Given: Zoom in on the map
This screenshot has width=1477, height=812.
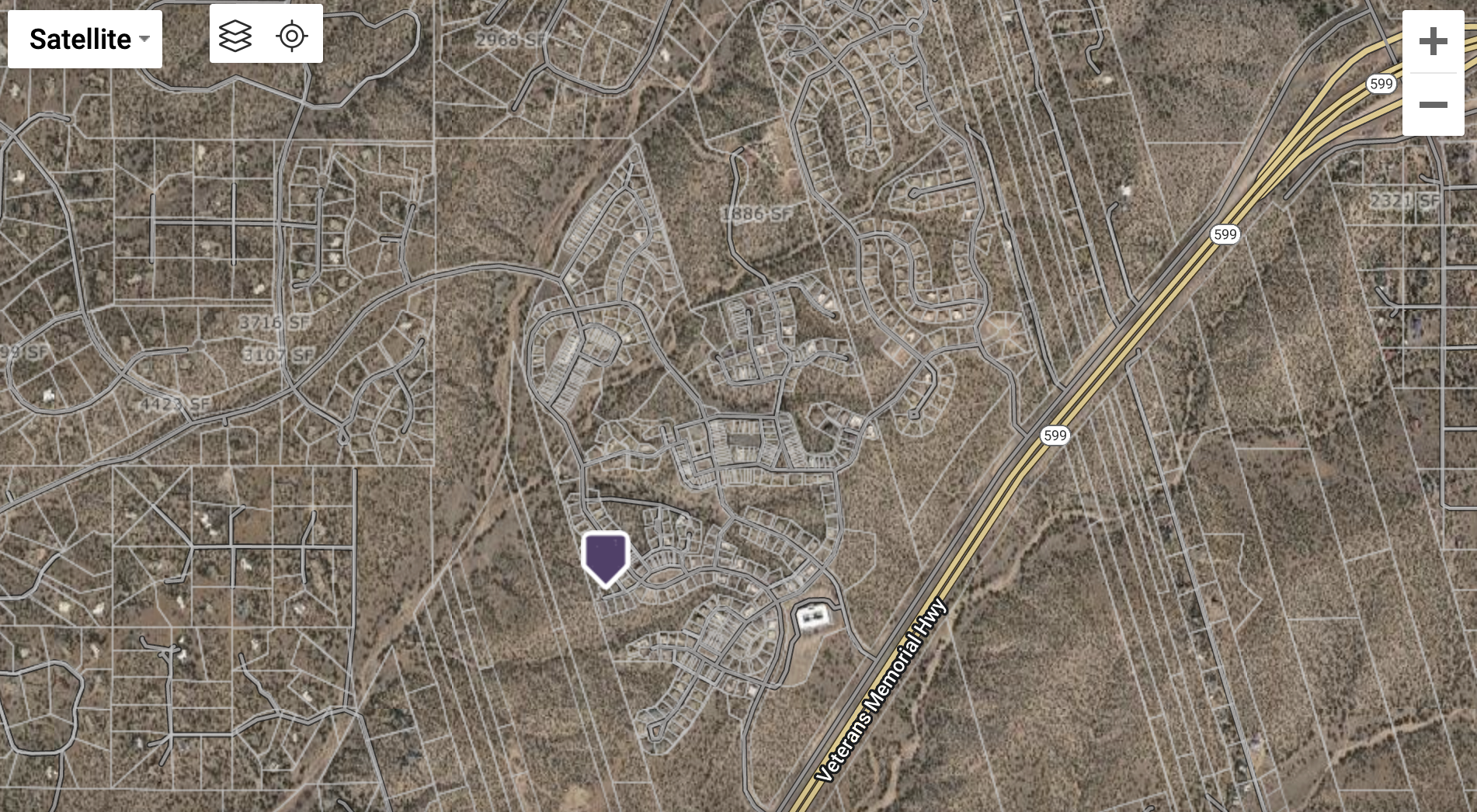Looking at the screenshot, I should coord(1433,42).
